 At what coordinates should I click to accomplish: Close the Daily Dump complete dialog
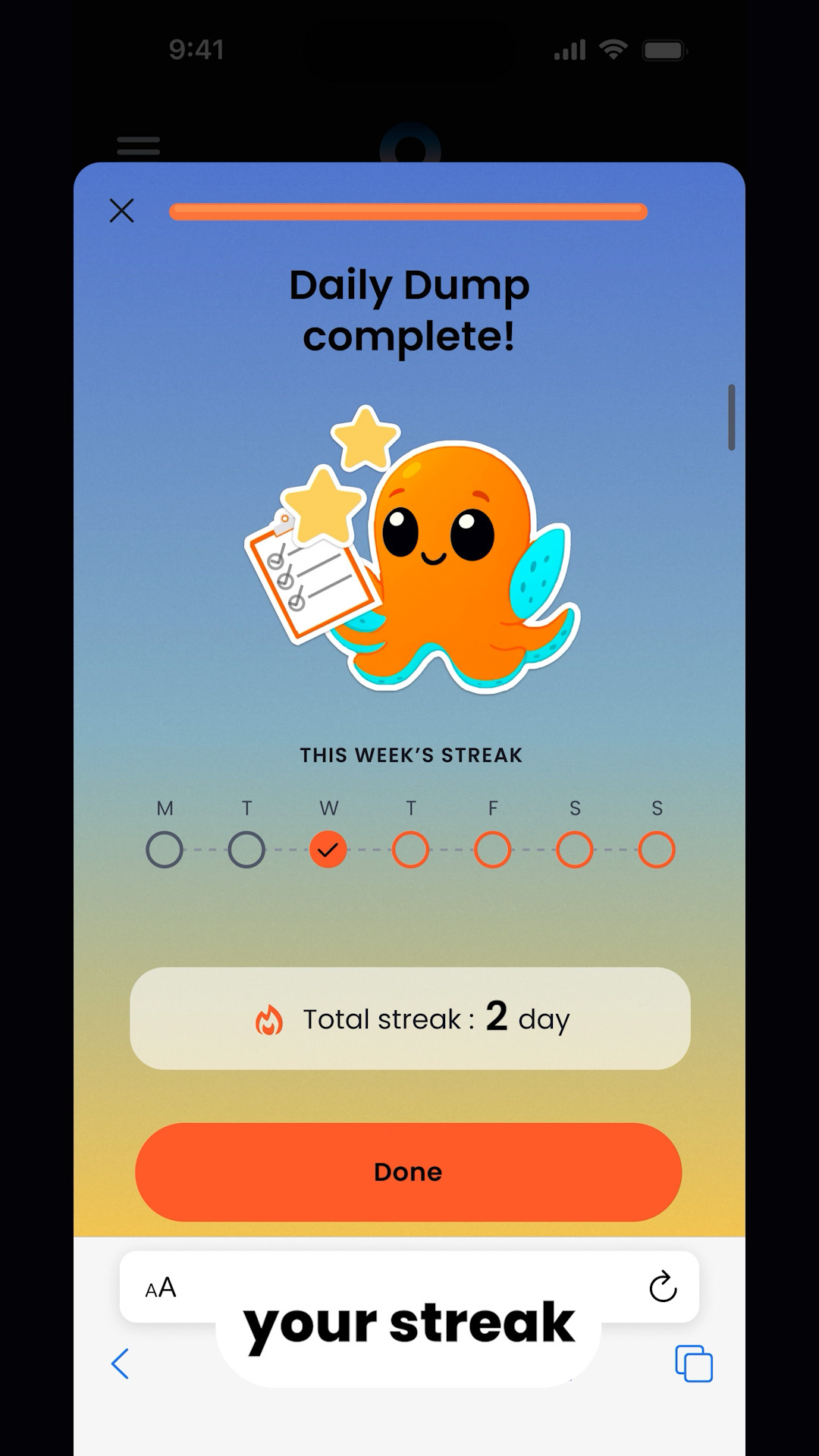point(121,210)
